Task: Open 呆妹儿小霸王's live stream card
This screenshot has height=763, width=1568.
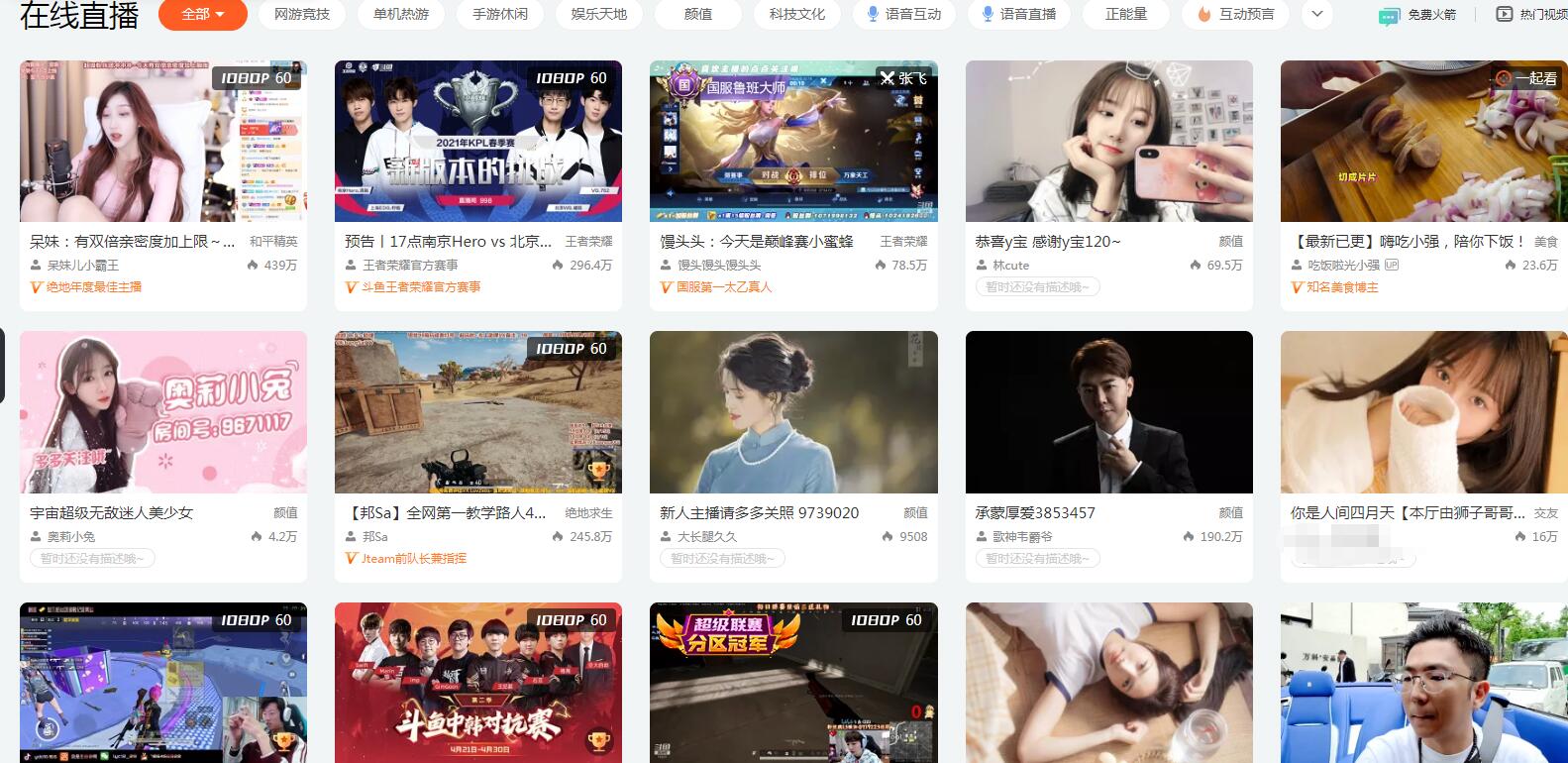Action: (x=163, y=142)
